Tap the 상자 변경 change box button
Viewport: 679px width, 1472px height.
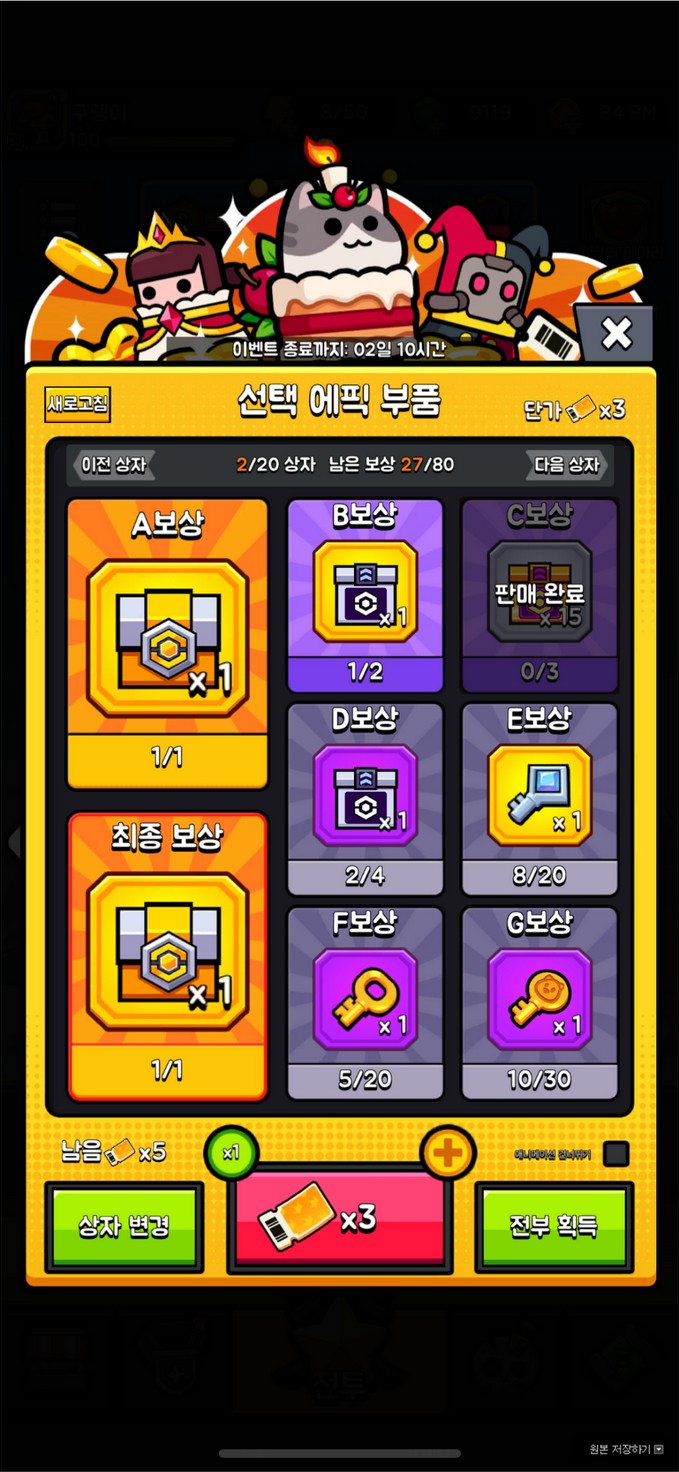coord(124,1227)
